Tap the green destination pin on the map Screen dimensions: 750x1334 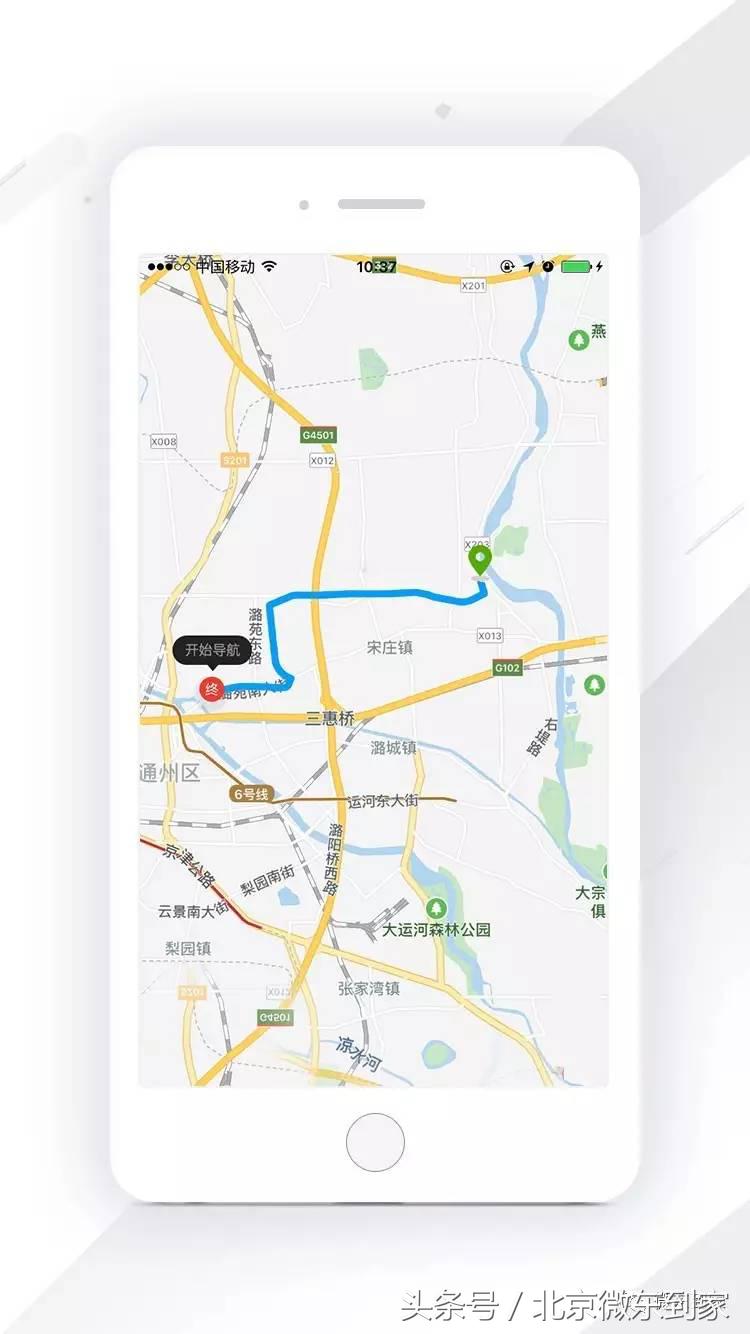pyautogui.click(x=480, y=560)
